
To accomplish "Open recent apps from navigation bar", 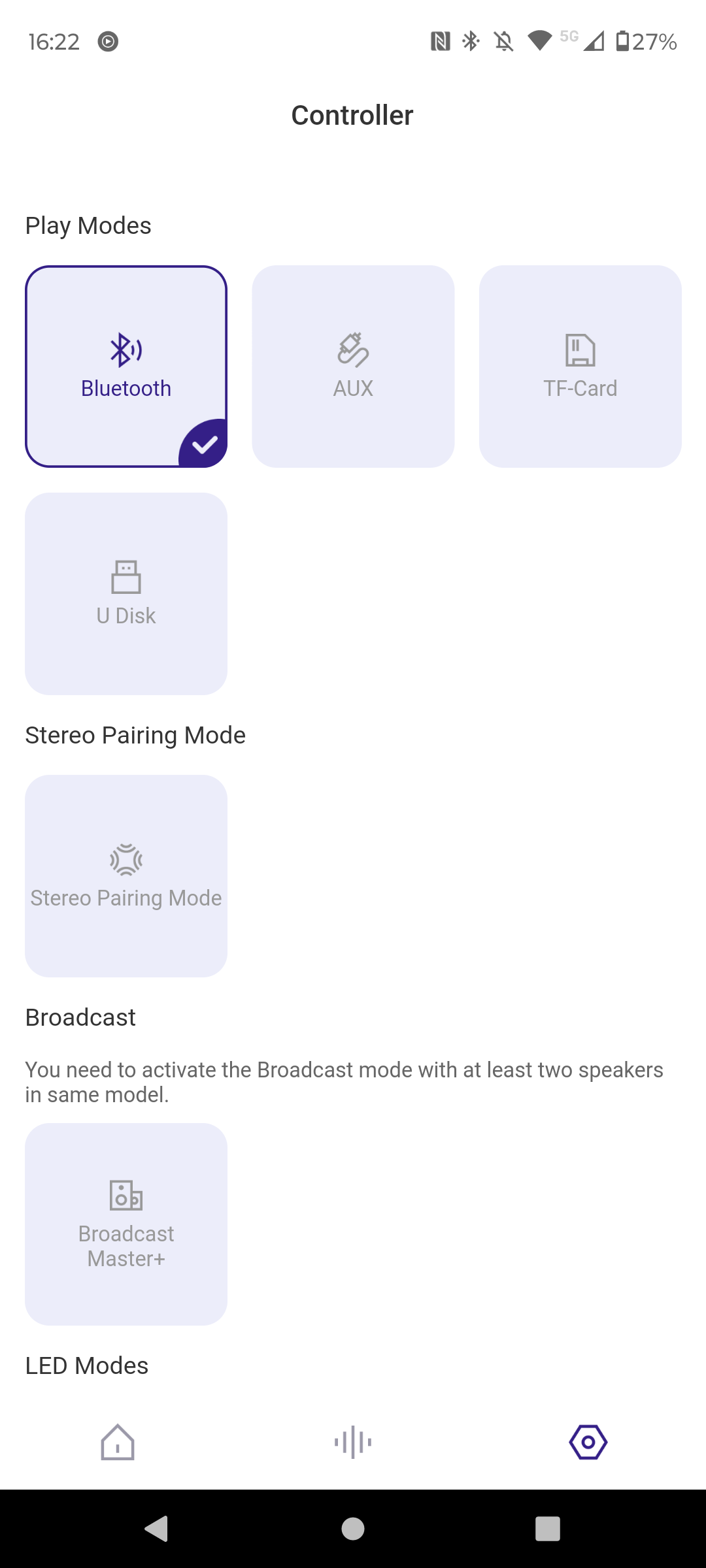I will point(548,1529).
